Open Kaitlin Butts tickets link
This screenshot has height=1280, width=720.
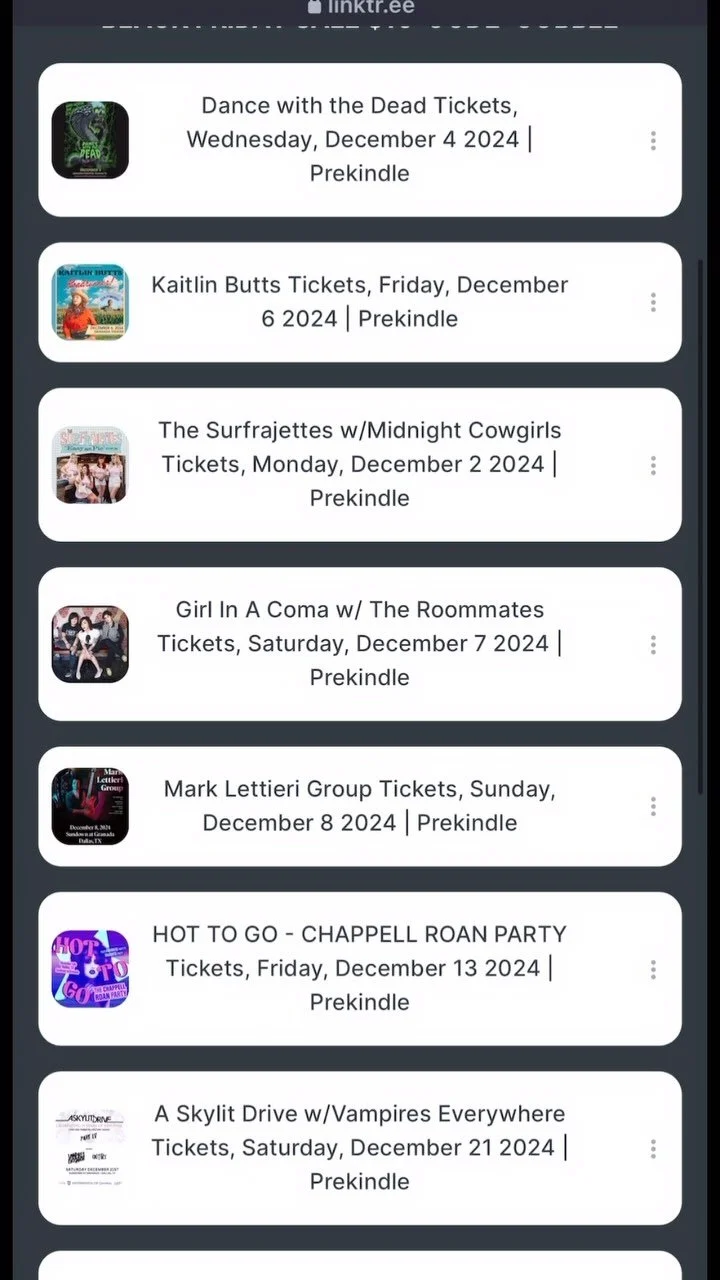pos(358,301)
